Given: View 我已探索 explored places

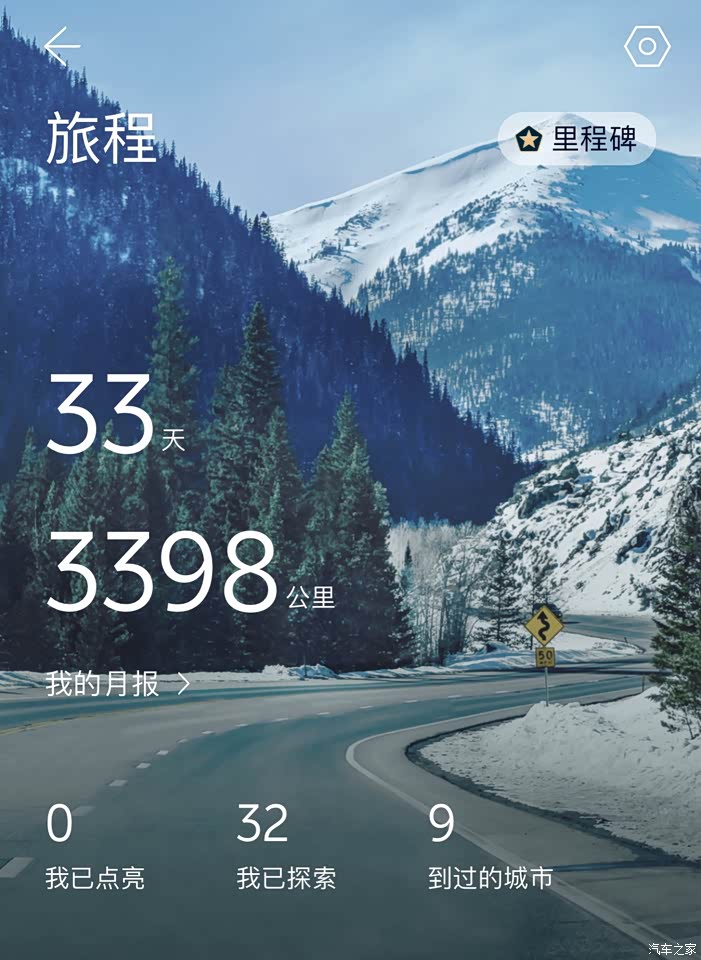Looking at the screenshot, I should click(285, 850).
